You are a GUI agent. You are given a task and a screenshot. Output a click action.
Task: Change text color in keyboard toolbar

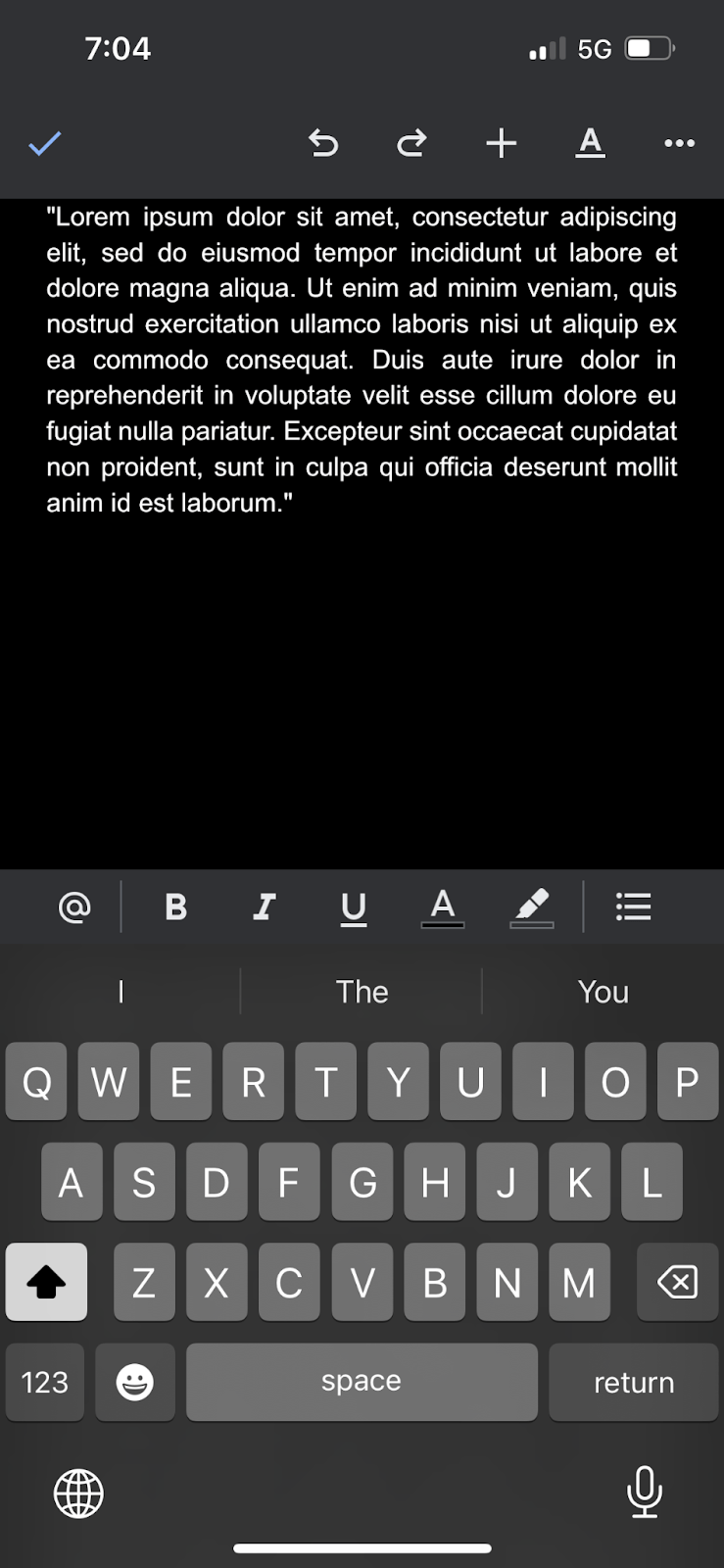(443, 906)
